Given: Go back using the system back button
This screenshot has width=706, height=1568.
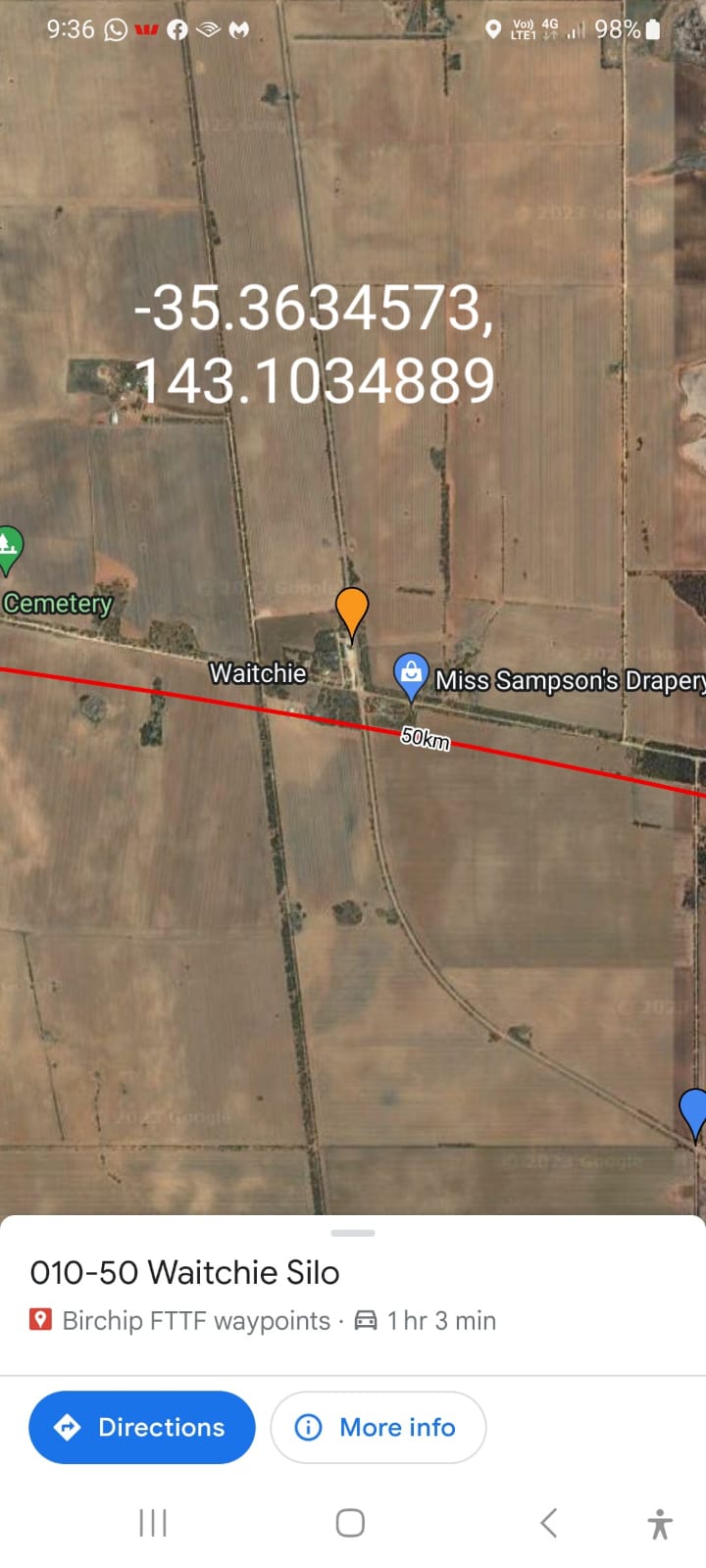Looking at the screenshot, I should tap(549, 1523).
